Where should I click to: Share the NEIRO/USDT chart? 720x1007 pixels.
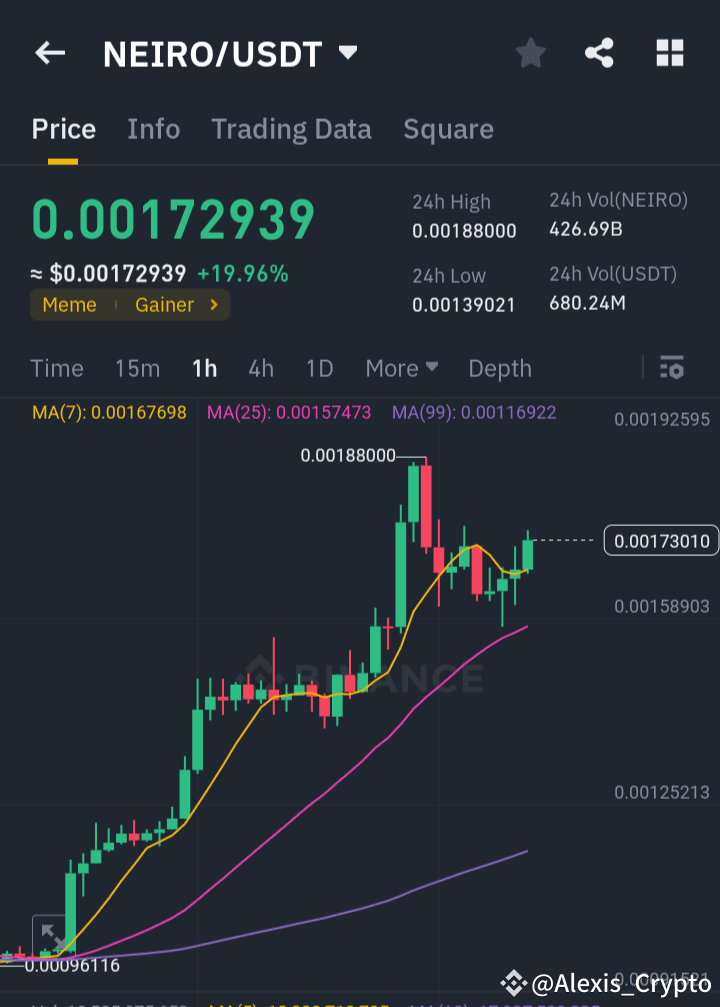coord(599,53)
